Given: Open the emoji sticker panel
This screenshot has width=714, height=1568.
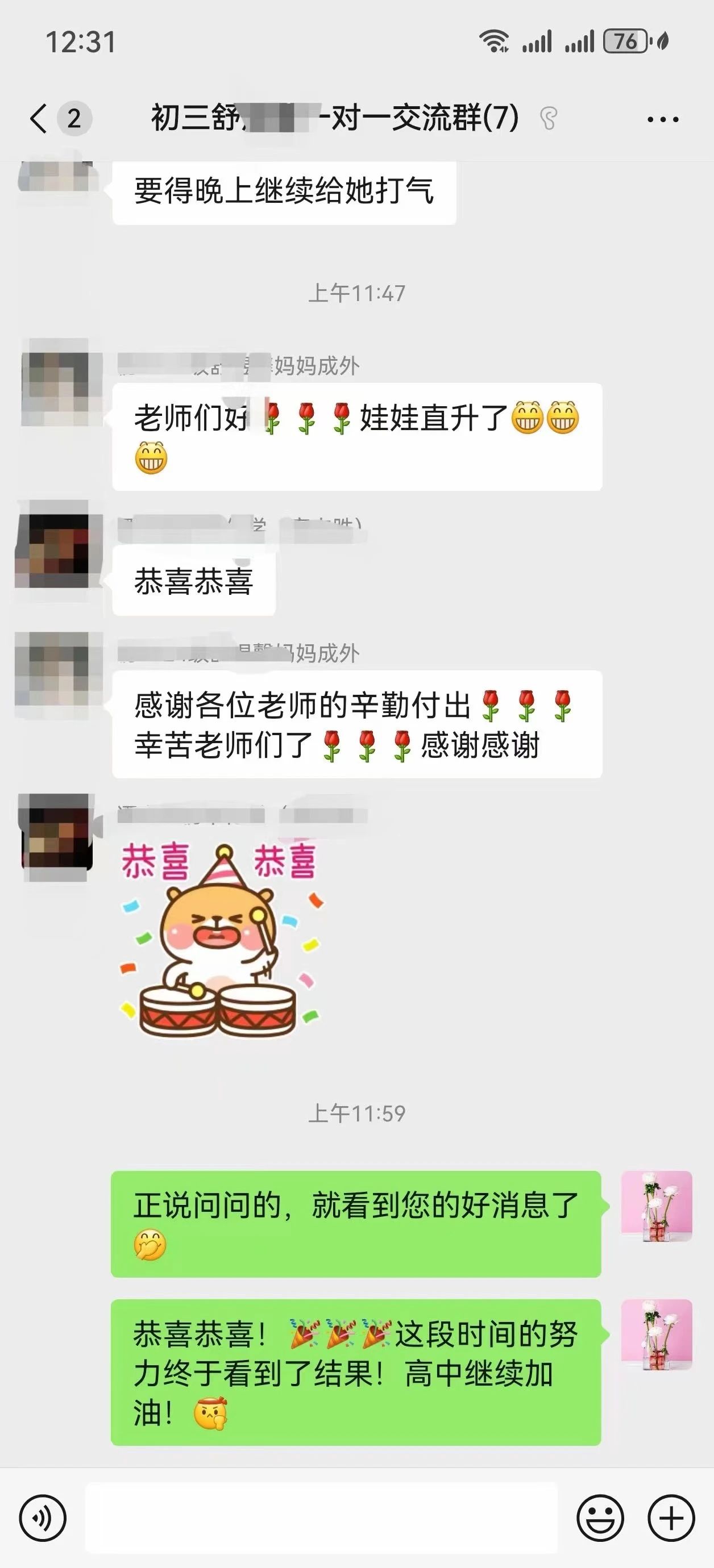Looking at the screenshot, I should [x=600, y=1518].
